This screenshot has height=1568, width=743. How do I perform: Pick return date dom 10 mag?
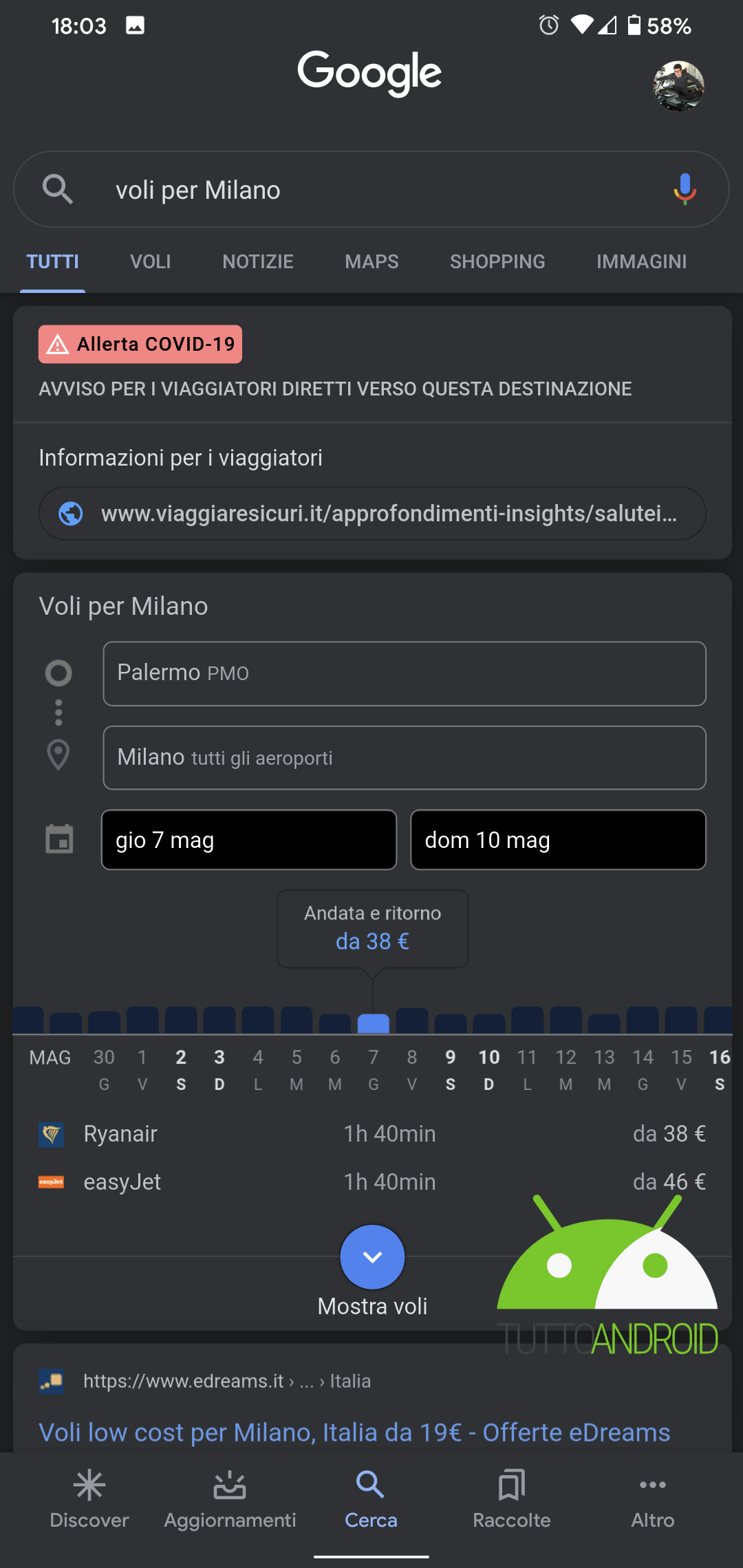pyautogui.click(x=558, y=840)
